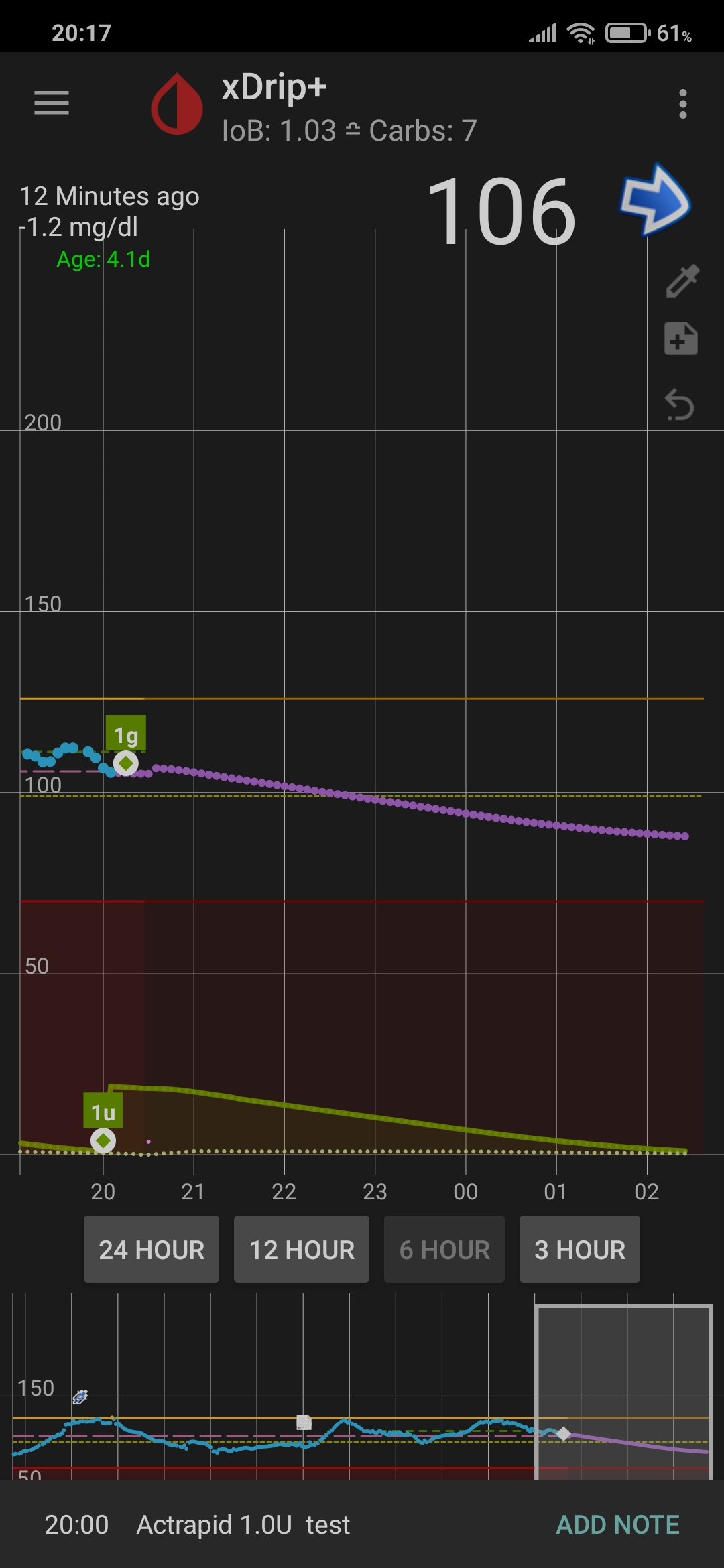Select the 6 HOUR timeframe
This screenshot has height=1568, width=724.
pyautogui.click(x=444, y=1249)
